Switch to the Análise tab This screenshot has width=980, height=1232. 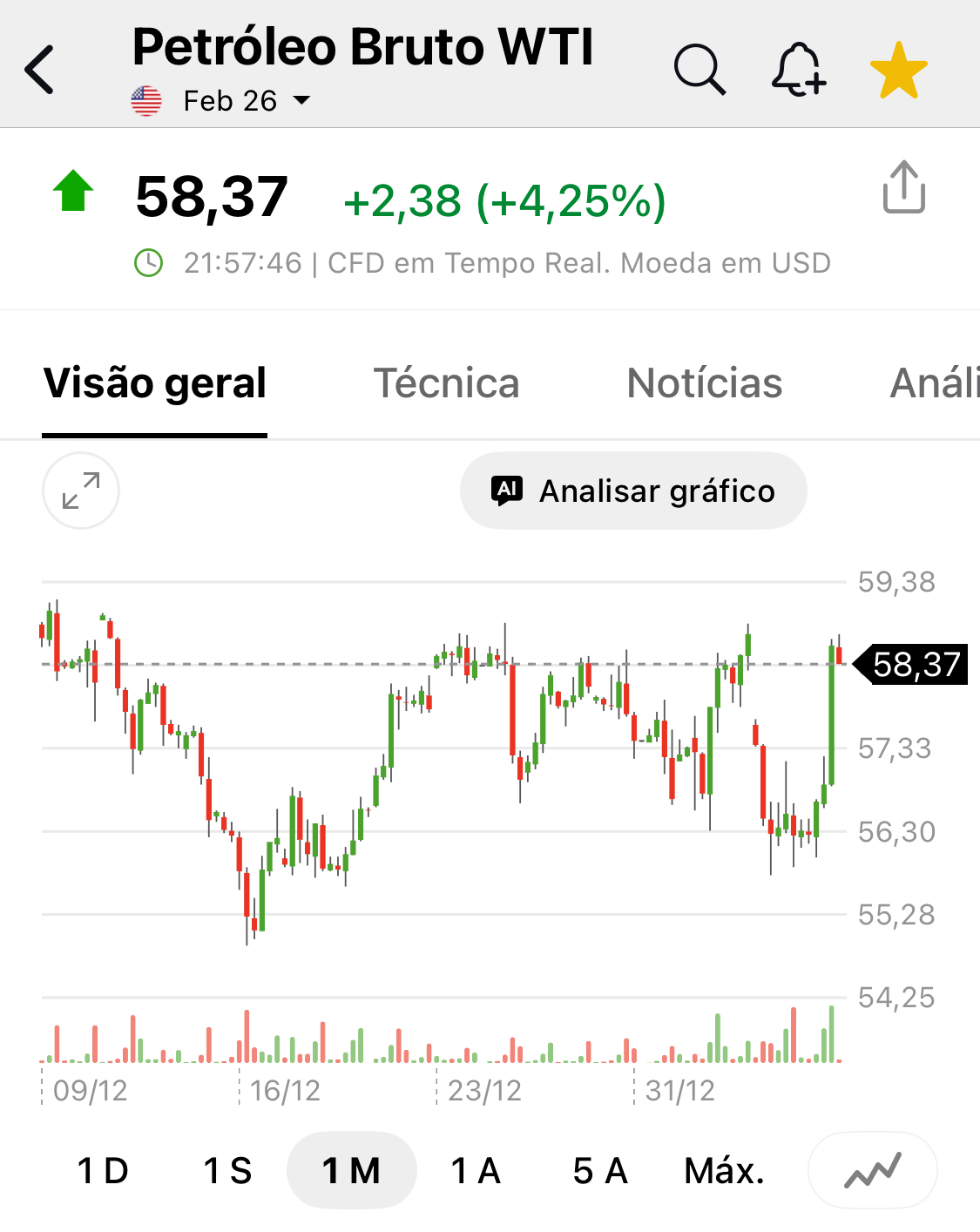pos(935,383)
